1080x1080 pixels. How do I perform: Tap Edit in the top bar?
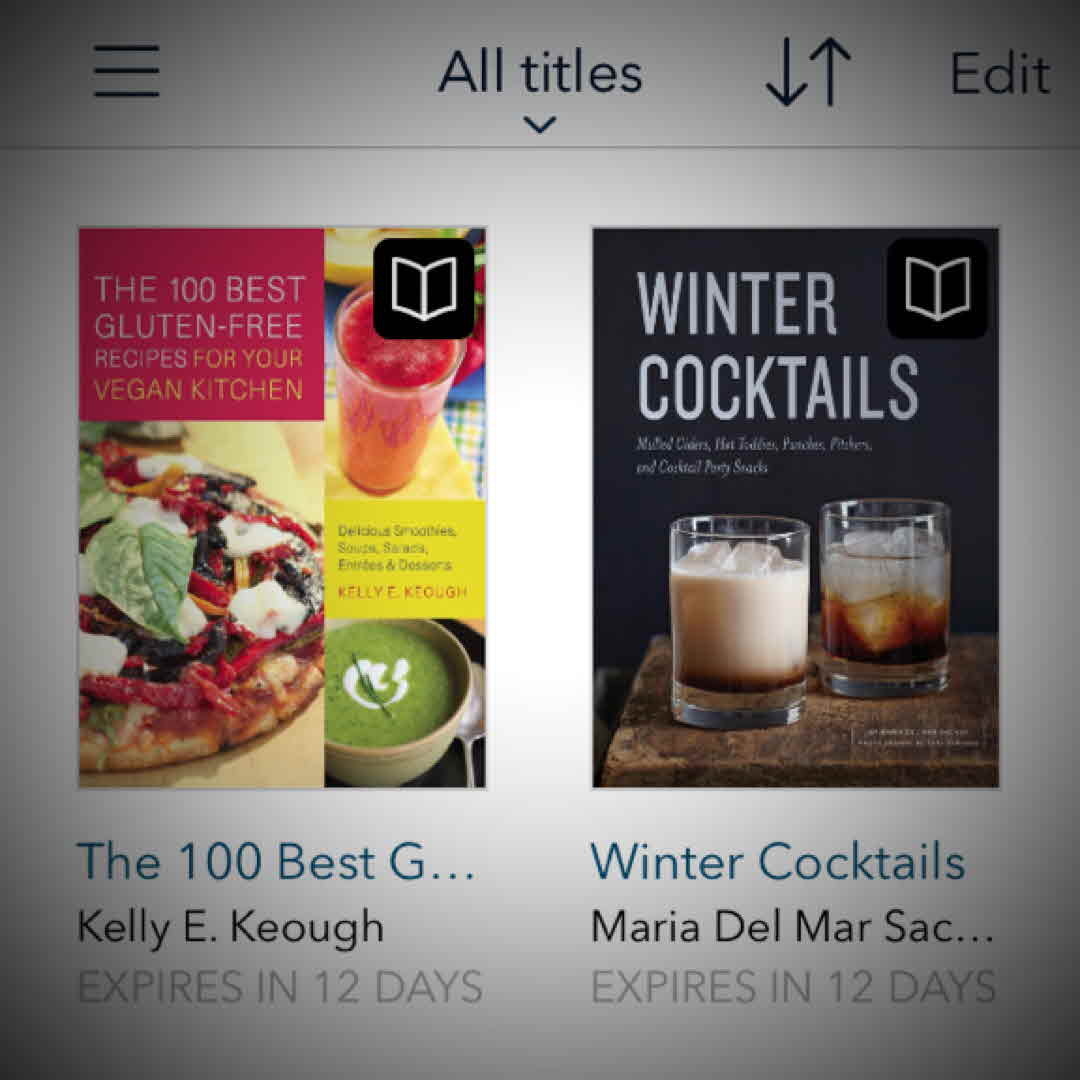pos(999,74)
